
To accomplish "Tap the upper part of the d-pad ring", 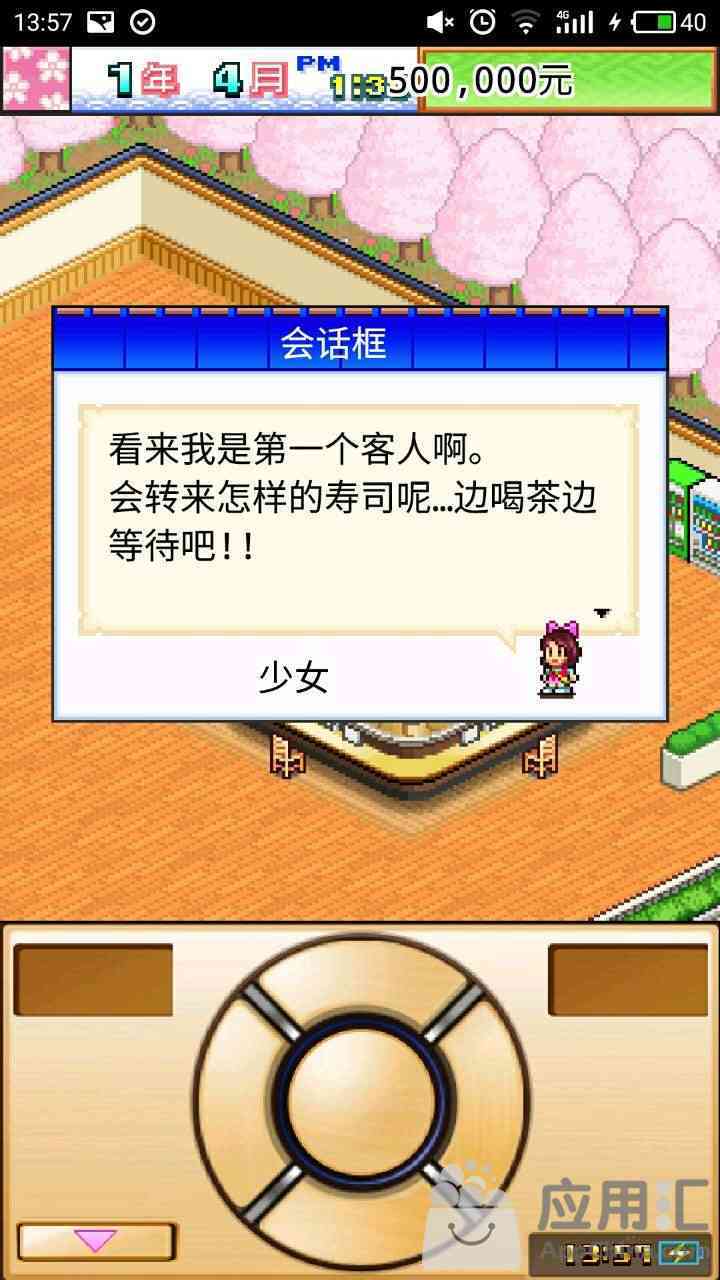I will pyautogui.click(x=361, y=973).
